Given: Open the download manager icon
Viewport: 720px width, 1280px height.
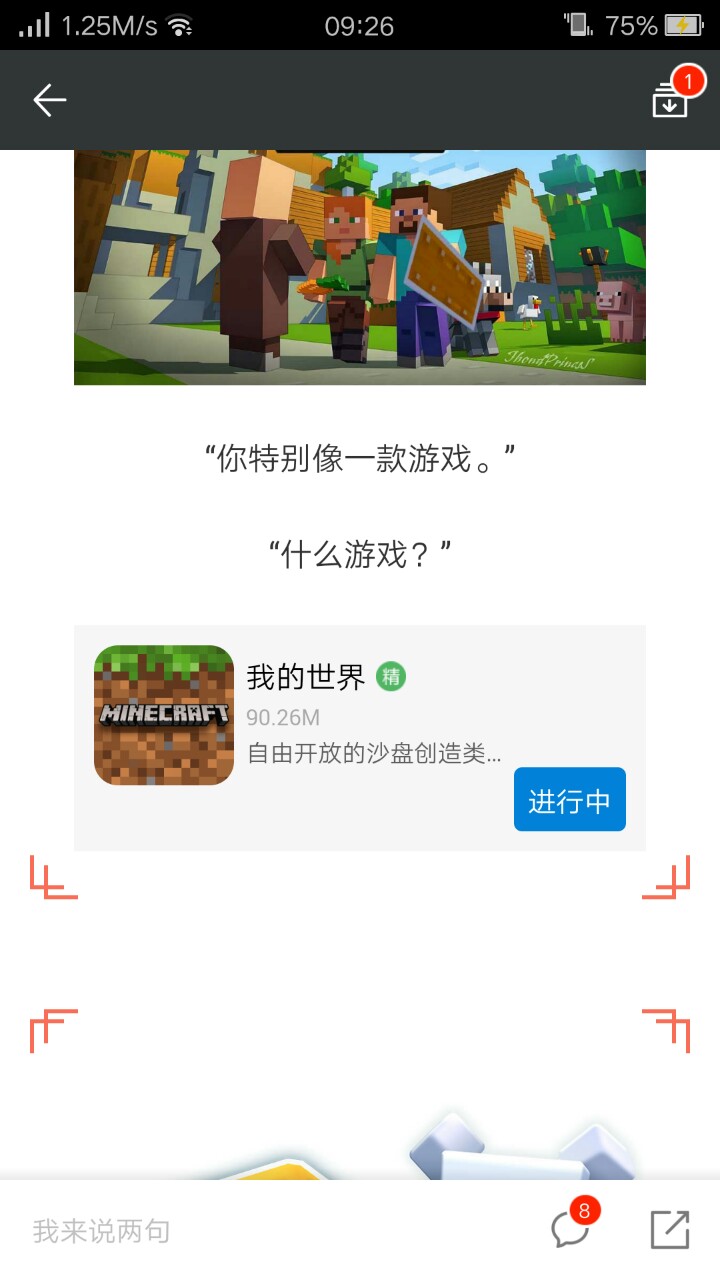Looking at the screenshot, I should [x=671, y=100].
